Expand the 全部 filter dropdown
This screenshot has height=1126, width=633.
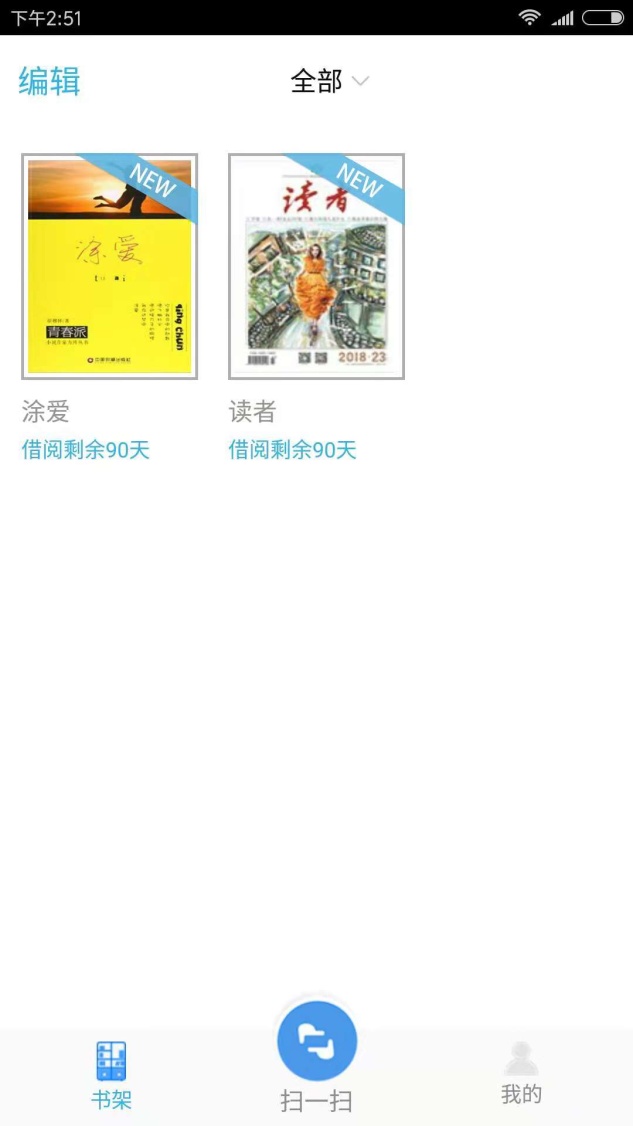point(329,81)
